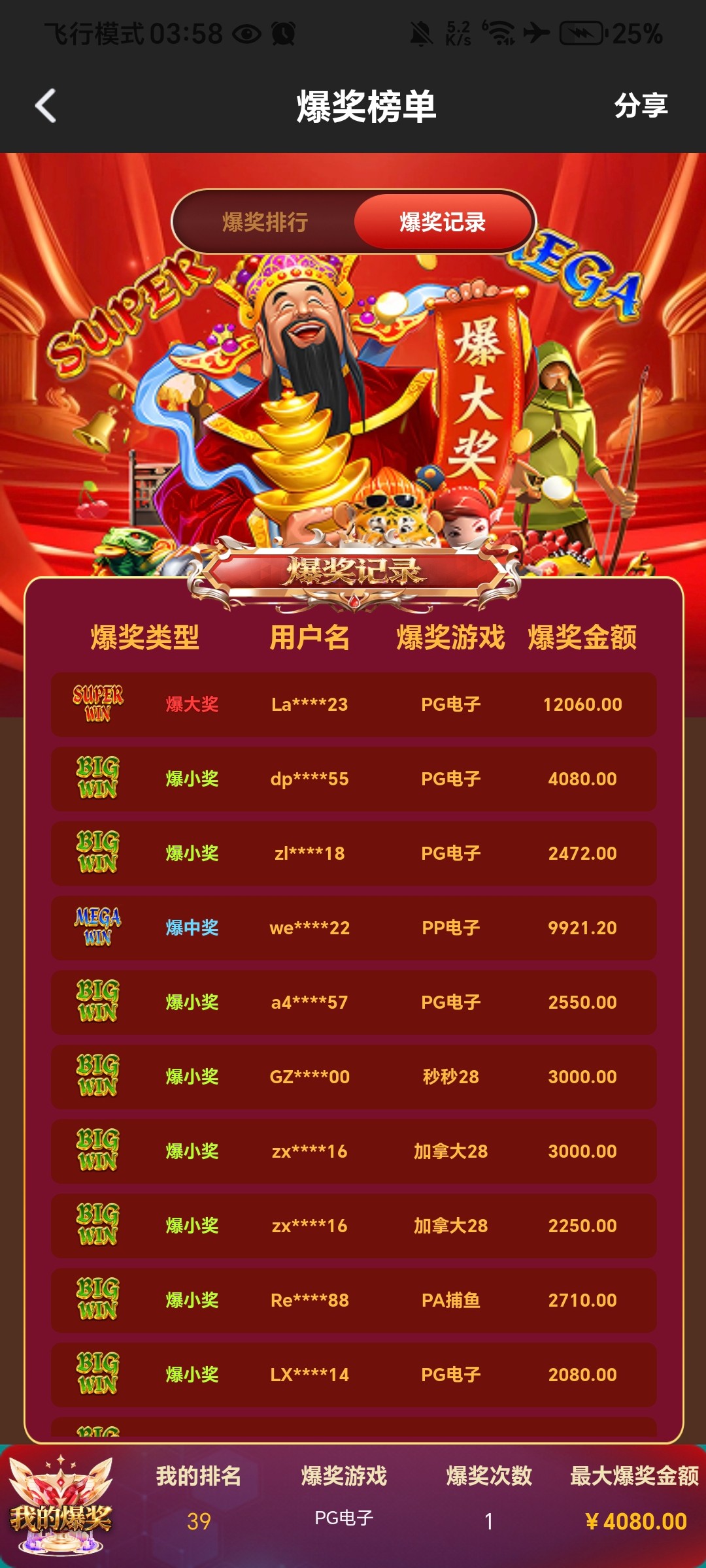Viewport: 706px width, 1568px height.
Task: Switch to the 爆奖排行 tab
Action: (x=265, y=222)
